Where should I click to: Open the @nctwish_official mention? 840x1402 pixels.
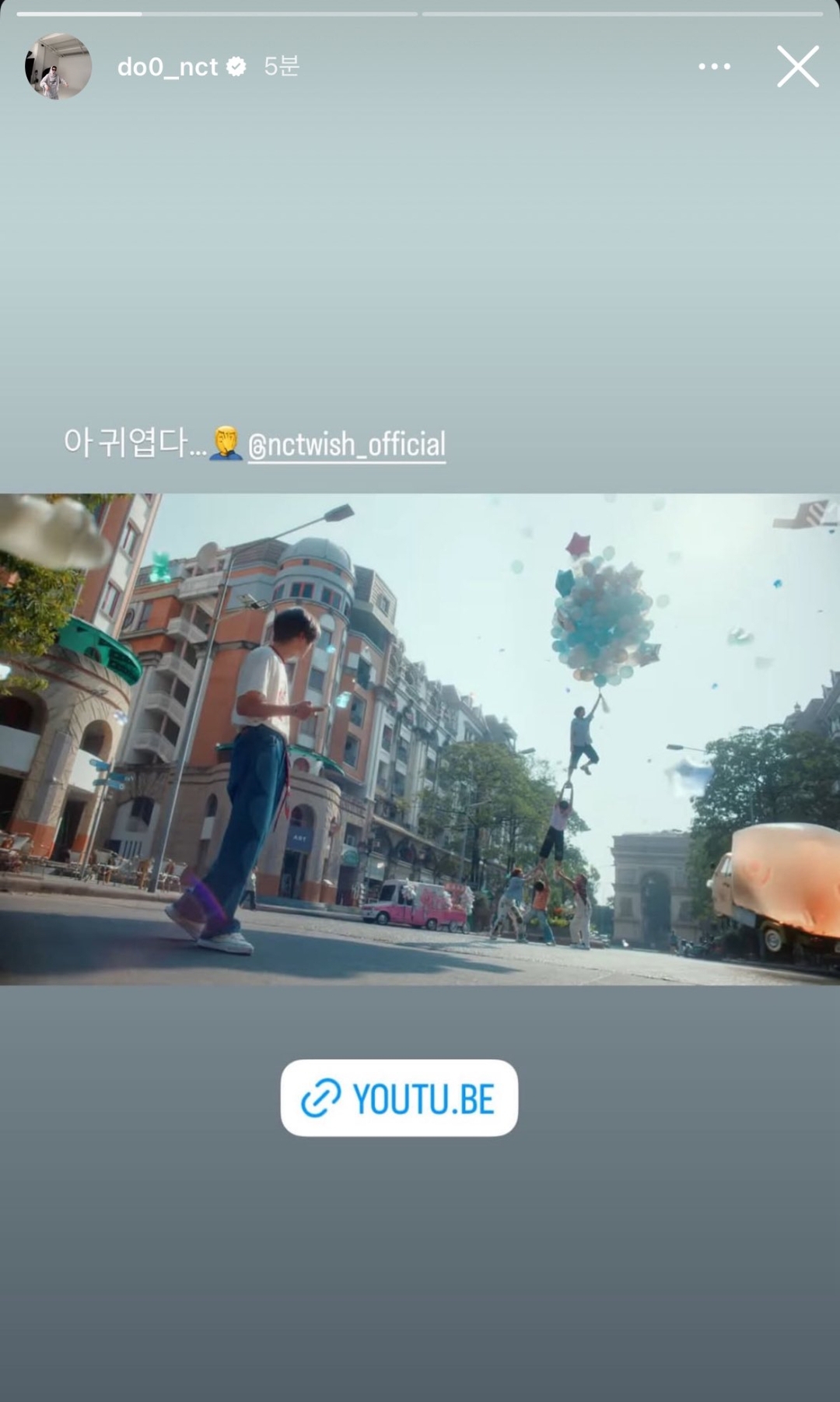coord(347,445)
